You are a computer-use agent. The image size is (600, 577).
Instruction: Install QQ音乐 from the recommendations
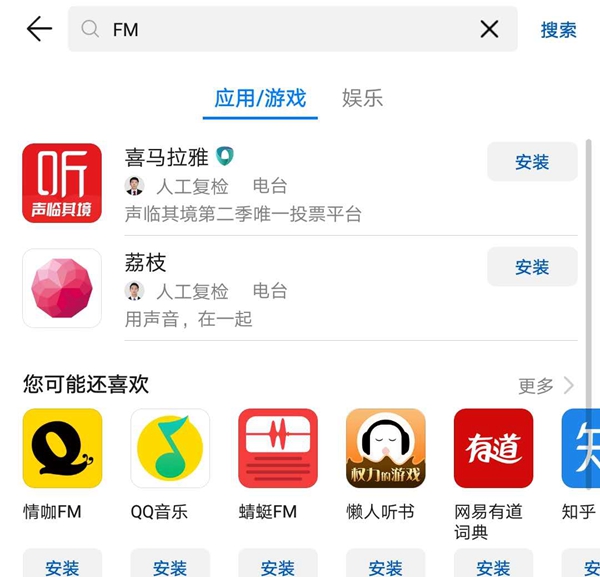point(170,566)
